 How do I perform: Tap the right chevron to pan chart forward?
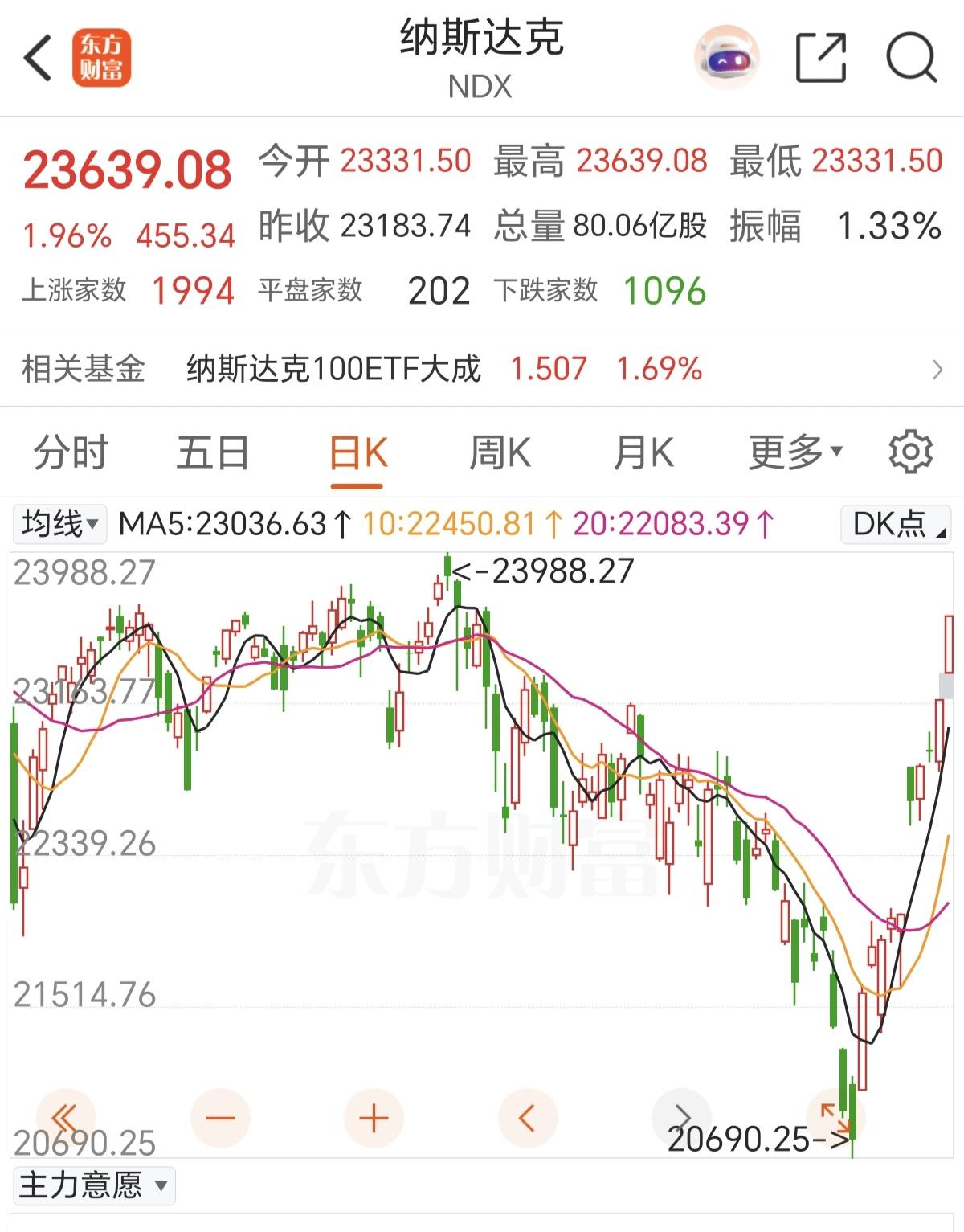pyautogui.click(x=685, y=1116)
